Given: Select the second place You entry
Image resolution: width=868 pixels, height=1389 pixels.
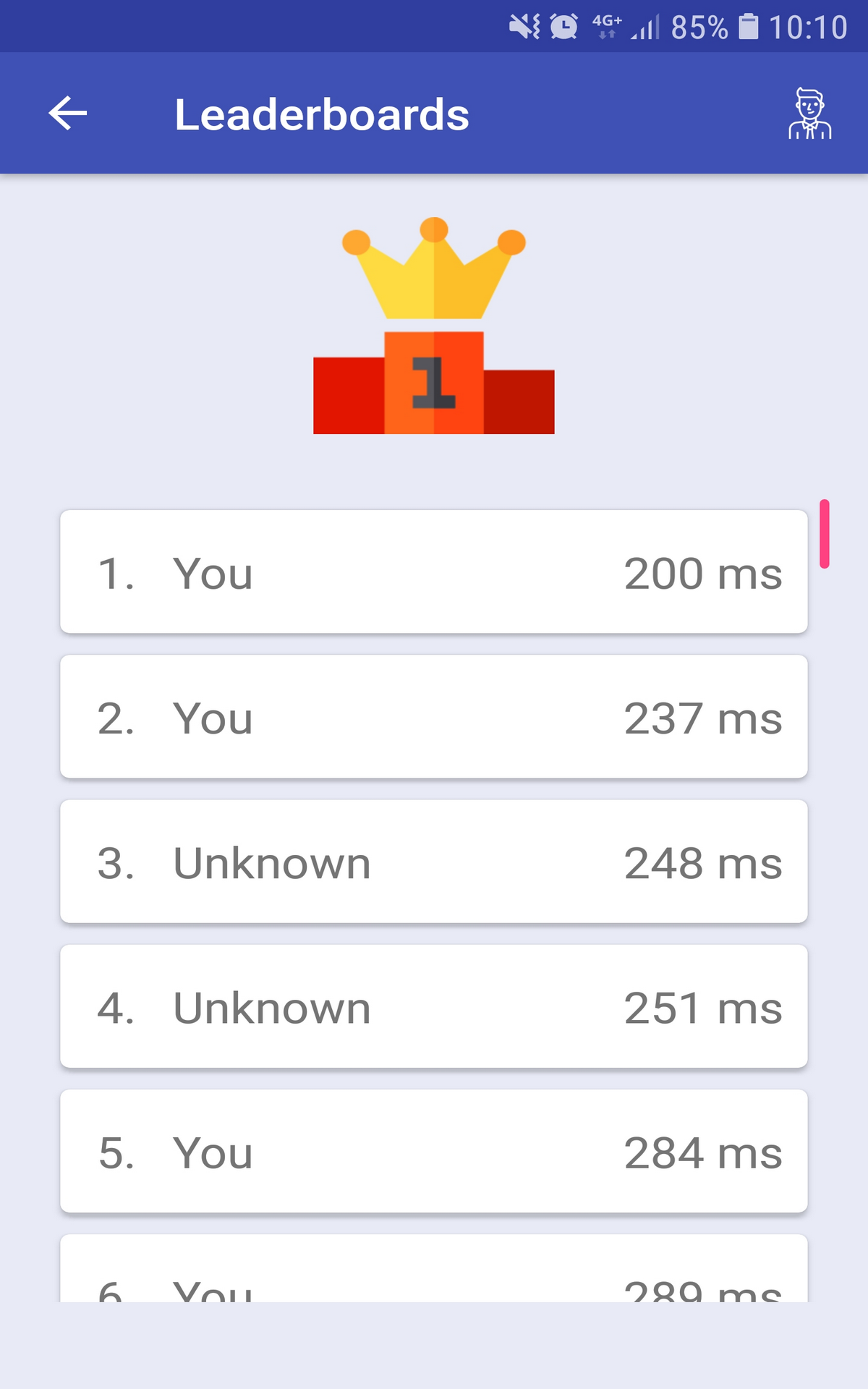Looking at the screenshot, I should click(433, 716).
